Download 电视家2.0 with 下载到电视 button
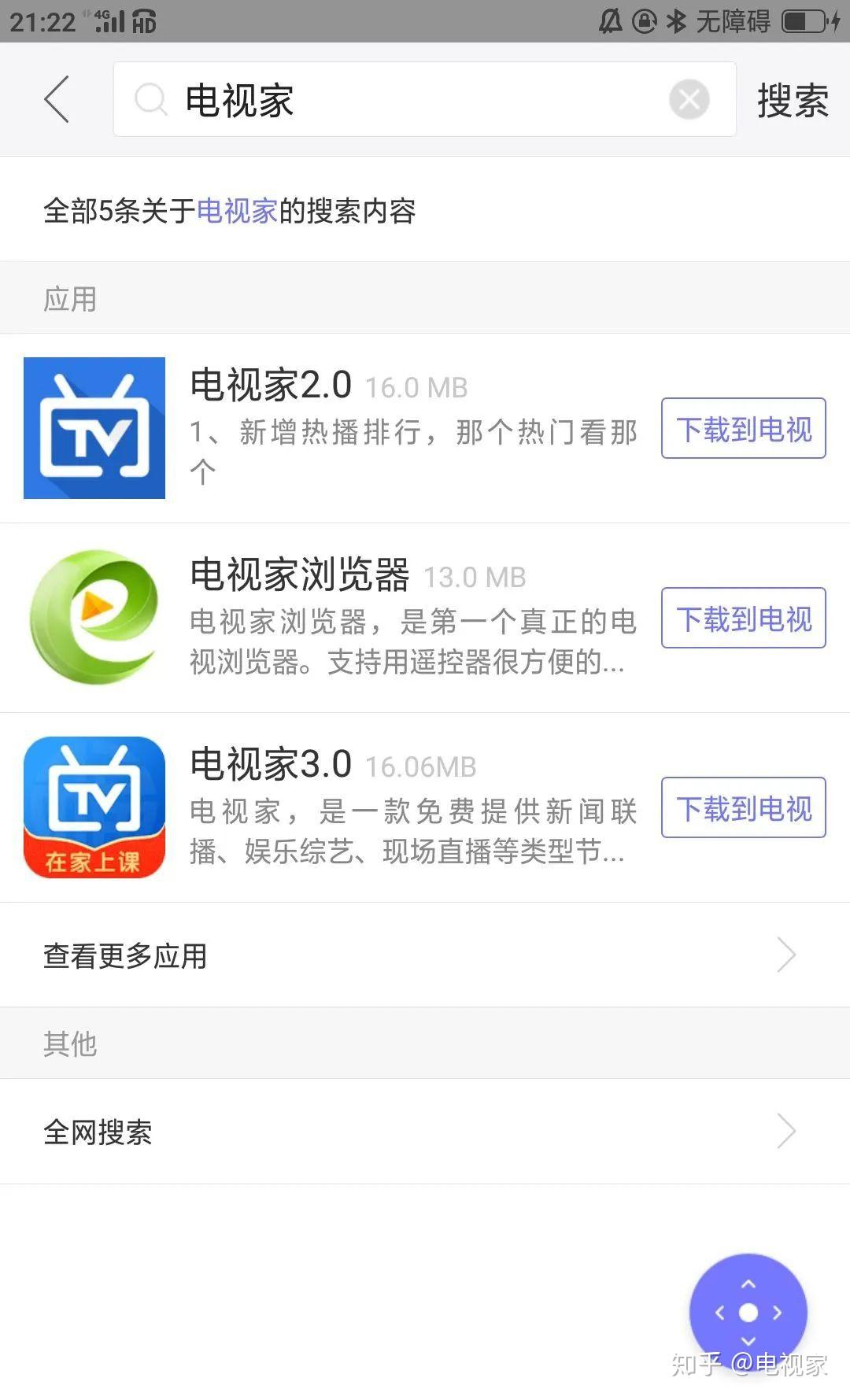Viewport: 850px width, 1400px height. click(742, 430)
